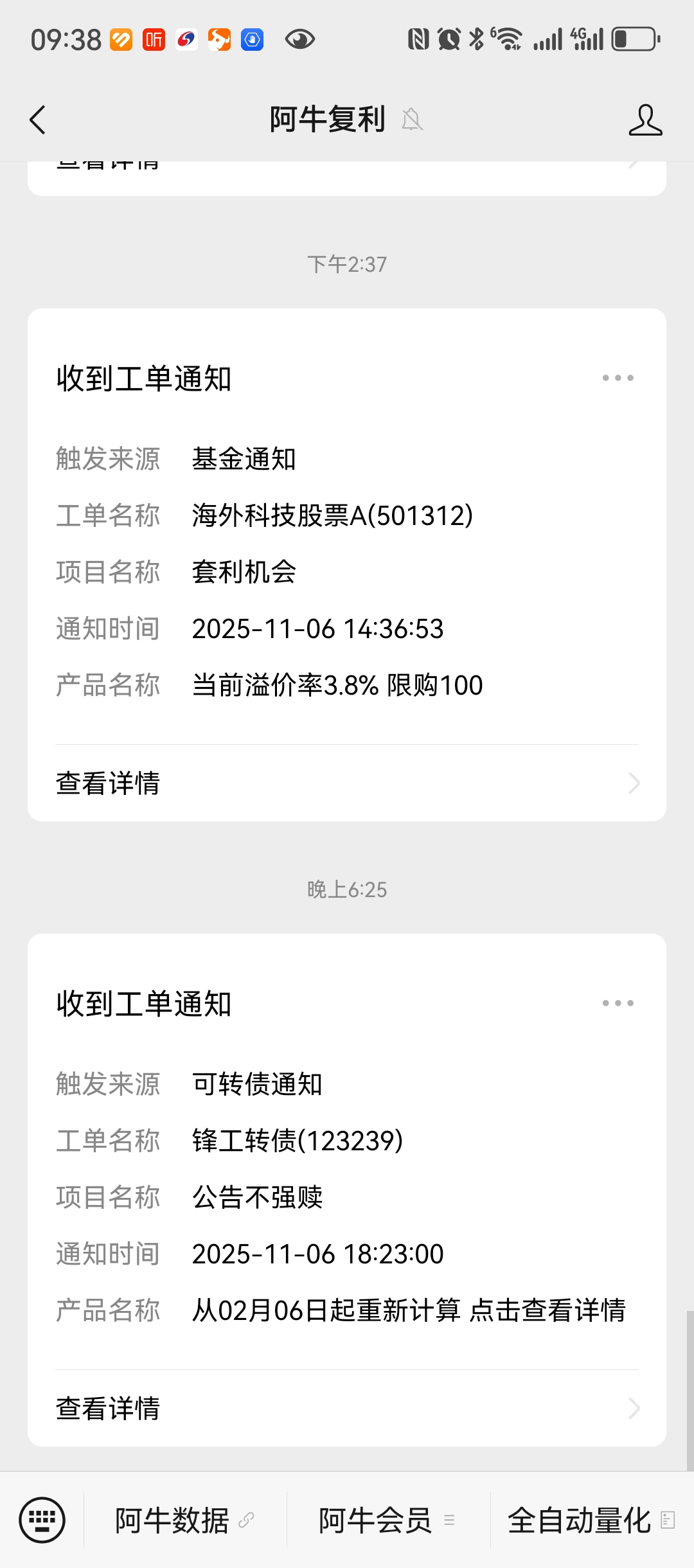Open the account profile icon

point(645,120)
